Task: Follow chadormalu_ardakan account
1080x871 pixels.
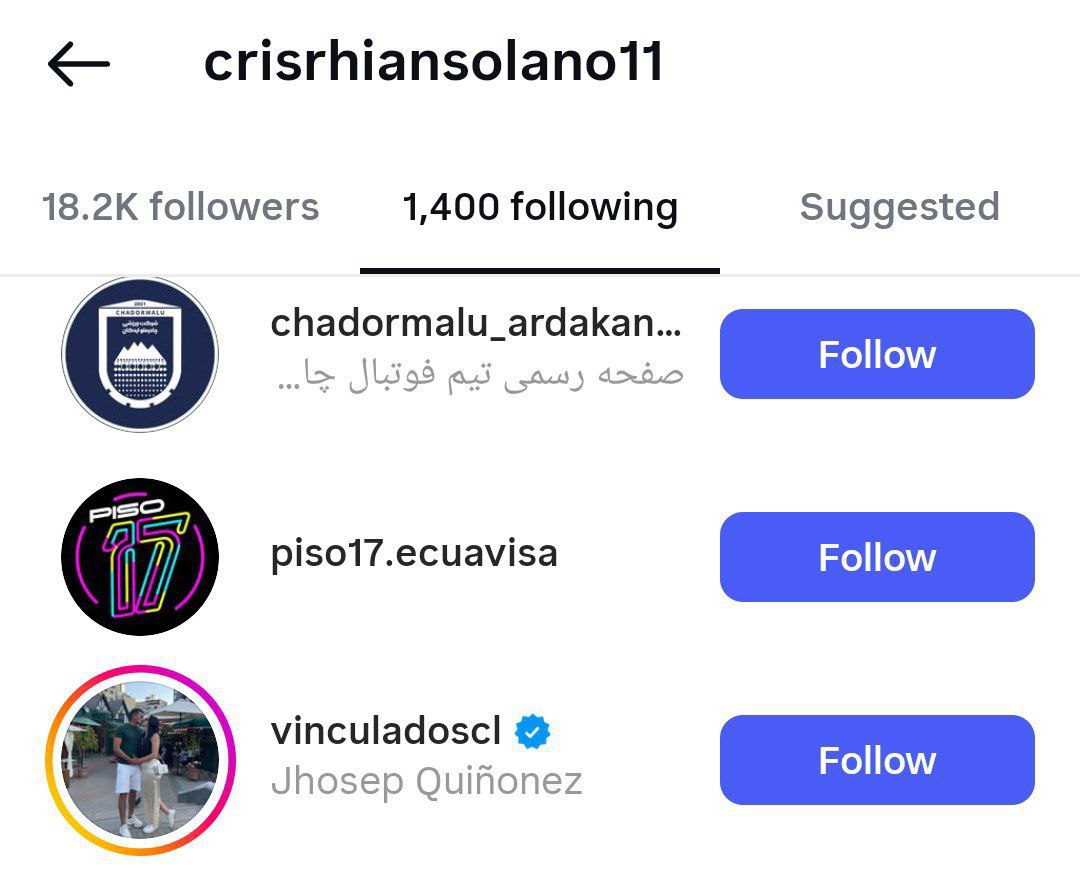Action: [876, 354]
